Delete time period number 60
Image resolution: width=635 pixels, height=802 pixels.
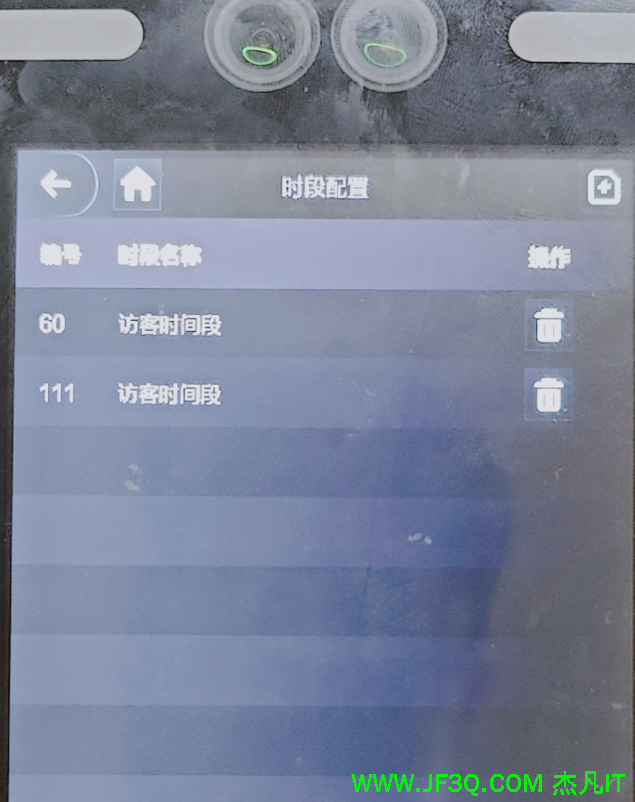pos(548,326)
